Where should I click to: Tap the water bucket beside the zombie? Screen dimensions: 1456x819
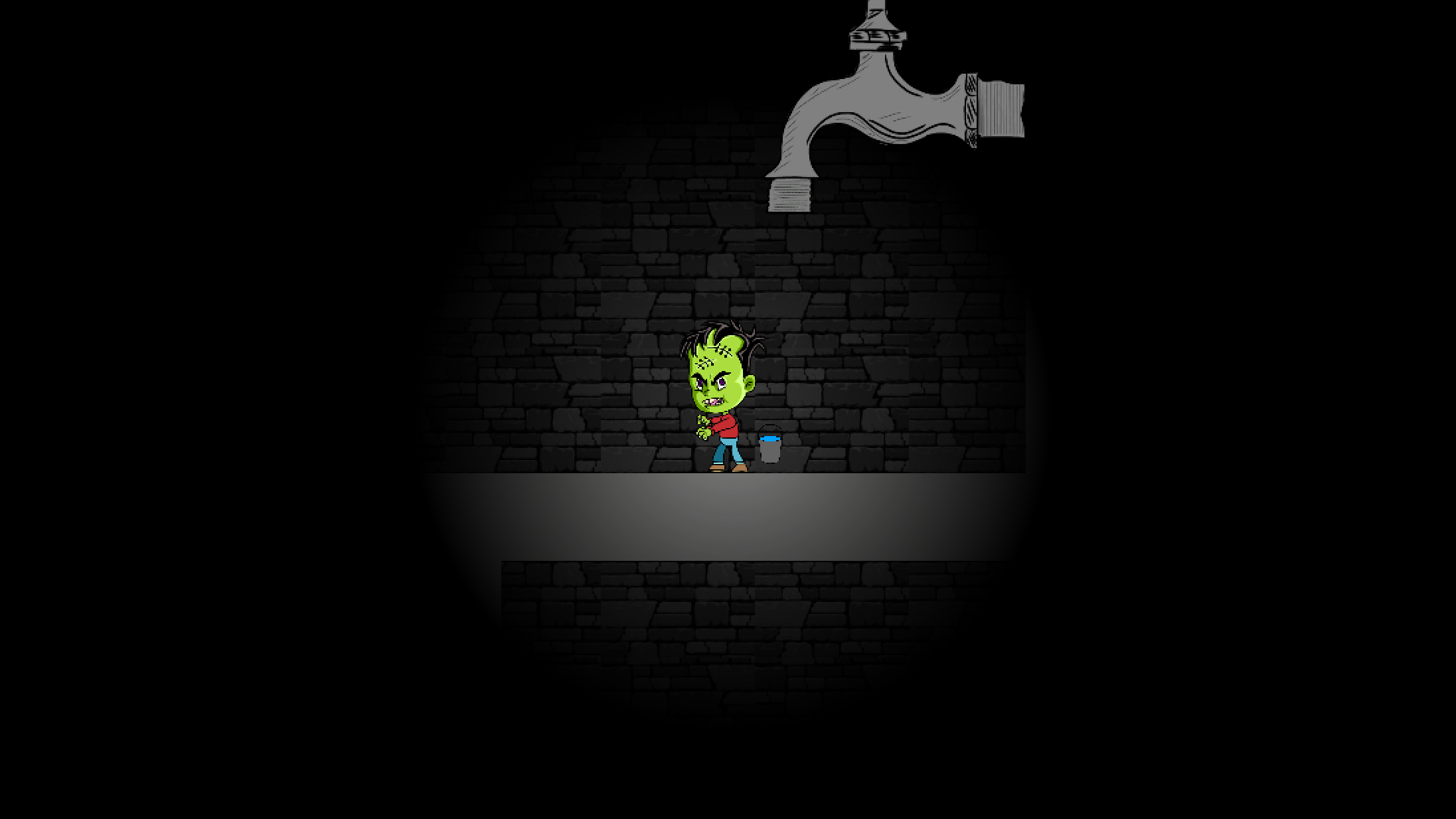[769, 446]
